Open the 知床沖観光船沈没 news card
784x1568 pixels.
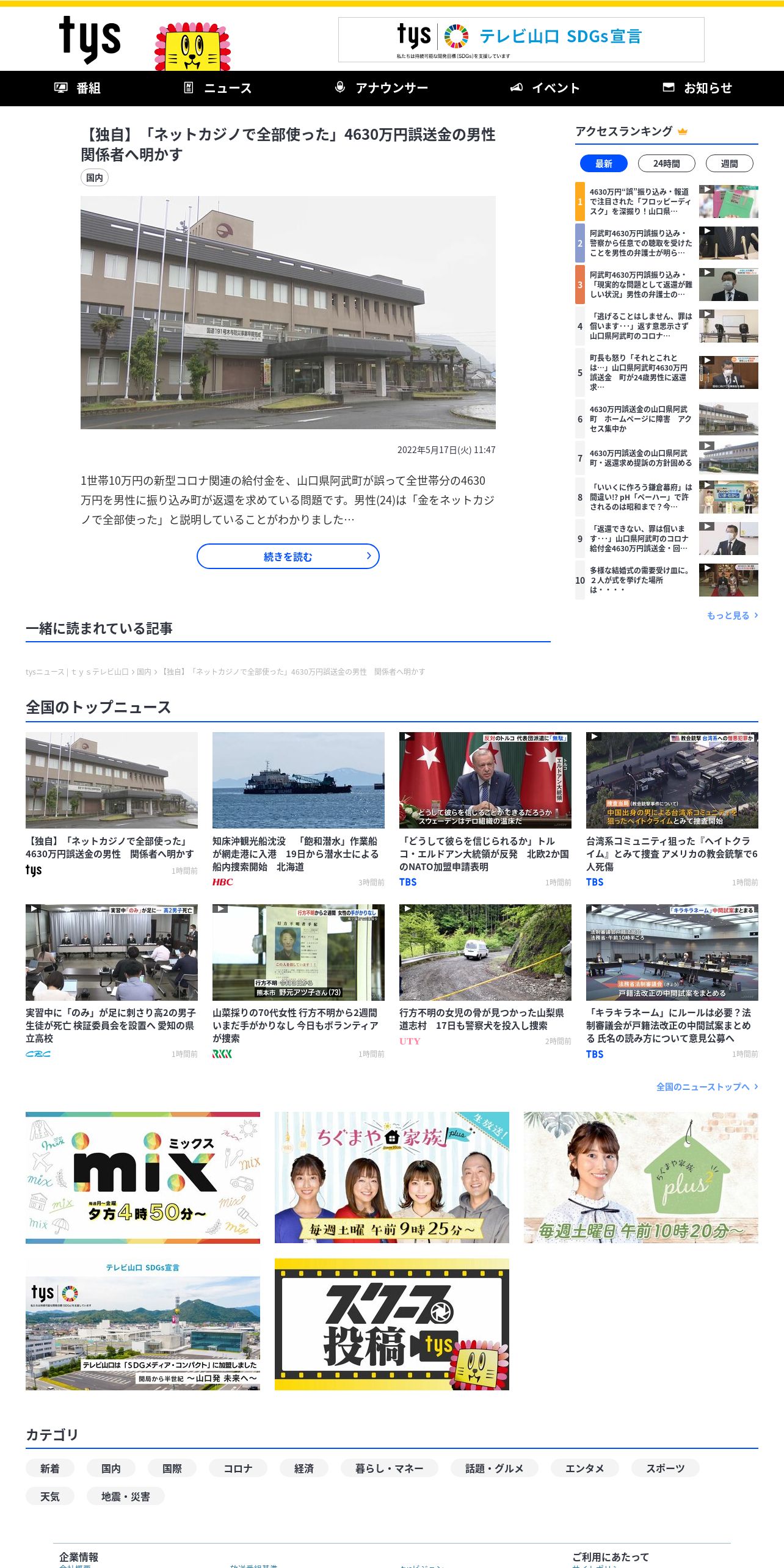coord(299,810)
